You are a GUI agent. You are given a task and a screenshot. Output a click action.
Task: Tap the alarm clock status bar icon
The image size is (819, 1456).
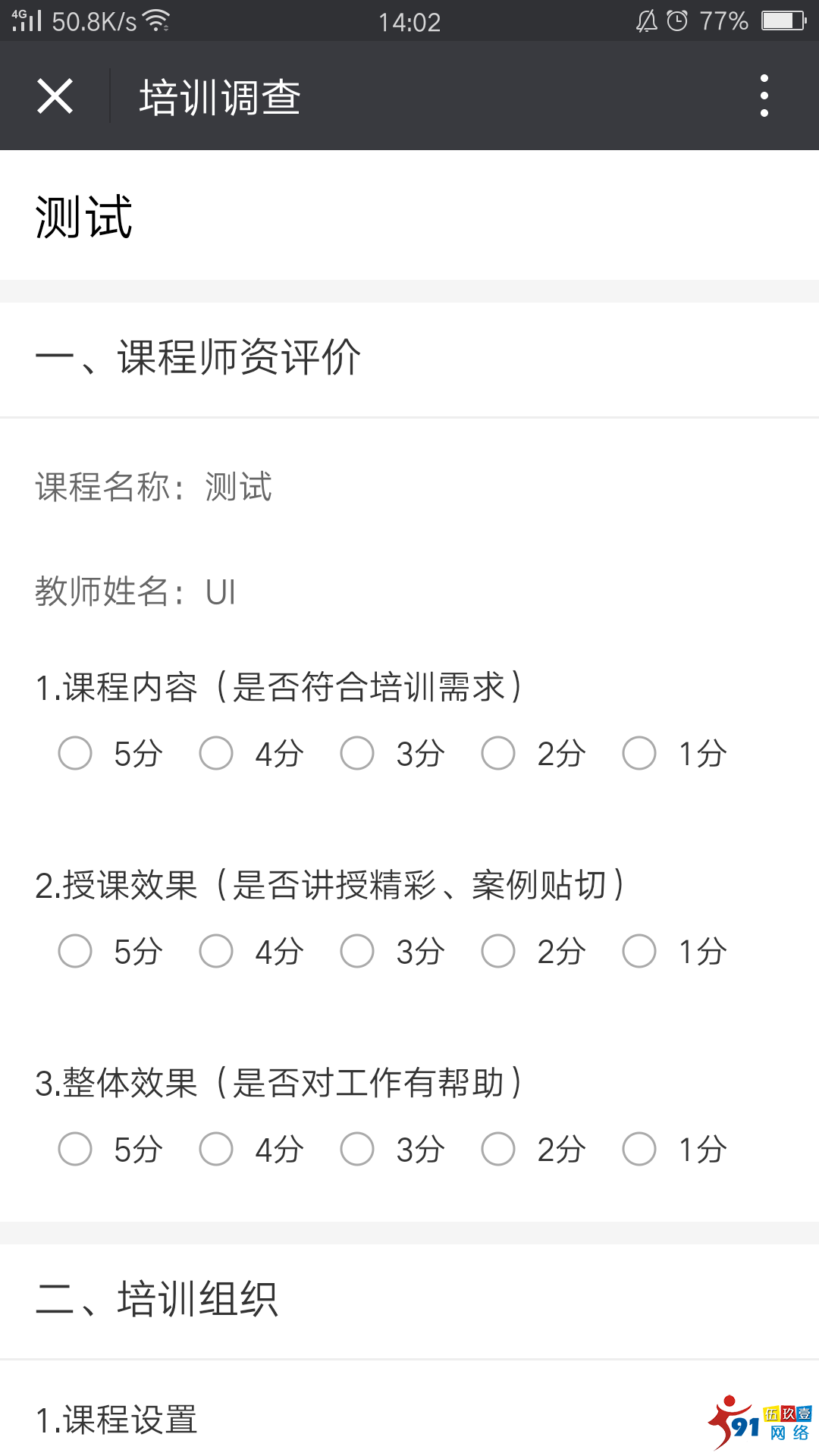coord(677,22)
